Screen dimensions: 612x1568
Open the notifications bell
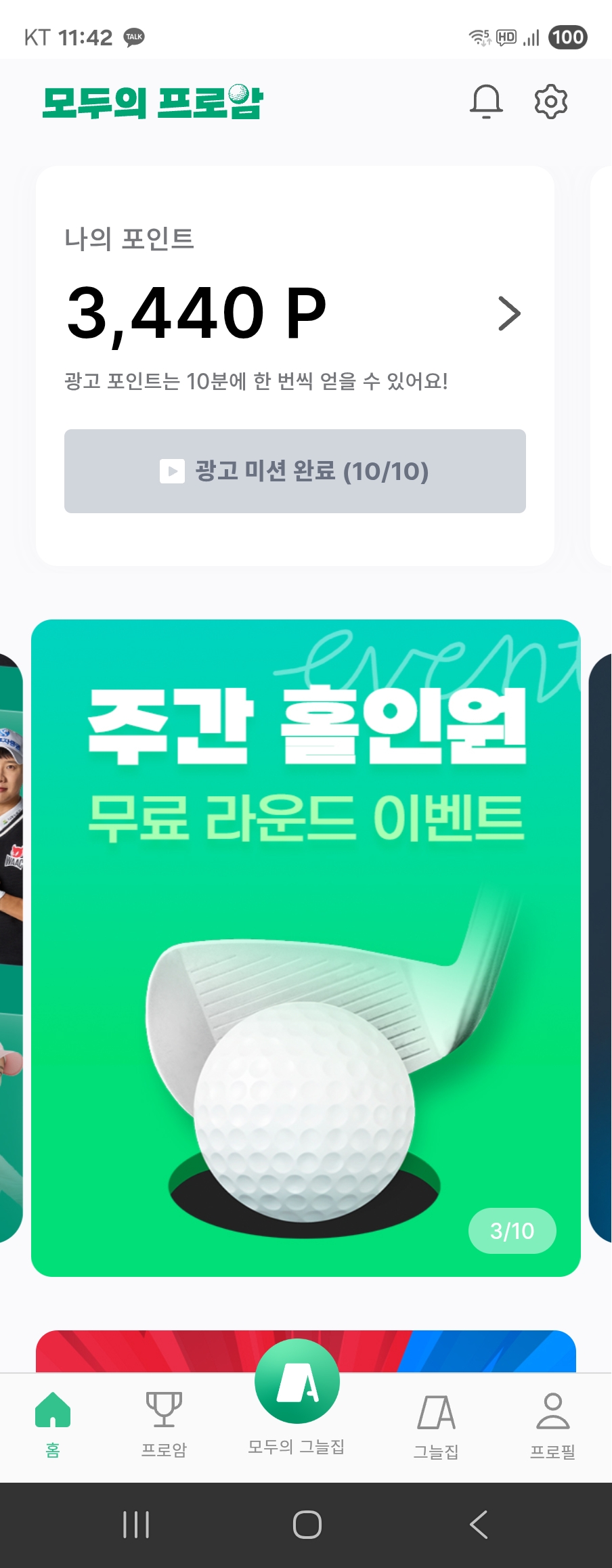pos(486,102)
